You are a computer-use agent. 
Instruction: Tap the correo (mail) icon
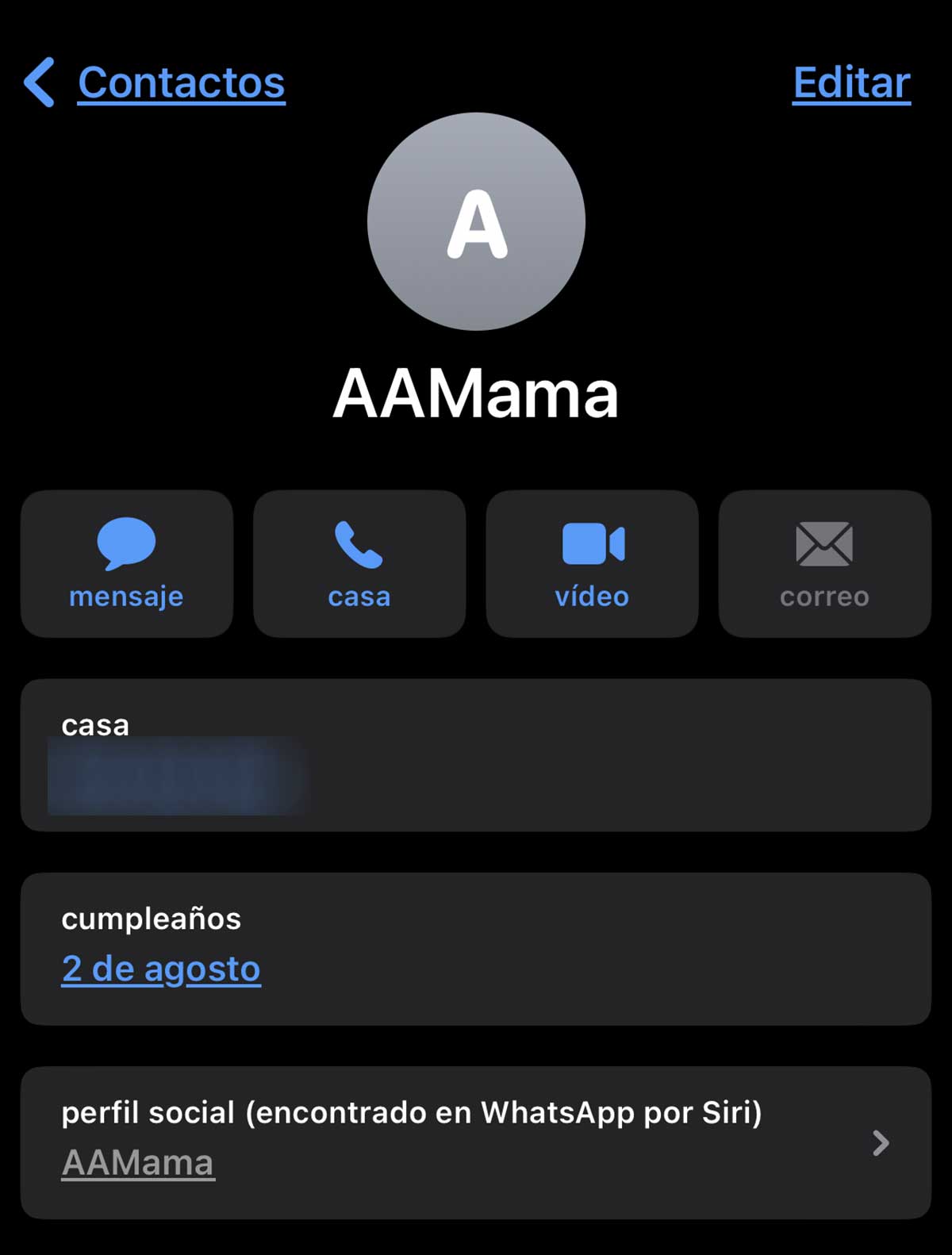pyautogui.click(x=823, y=563)
